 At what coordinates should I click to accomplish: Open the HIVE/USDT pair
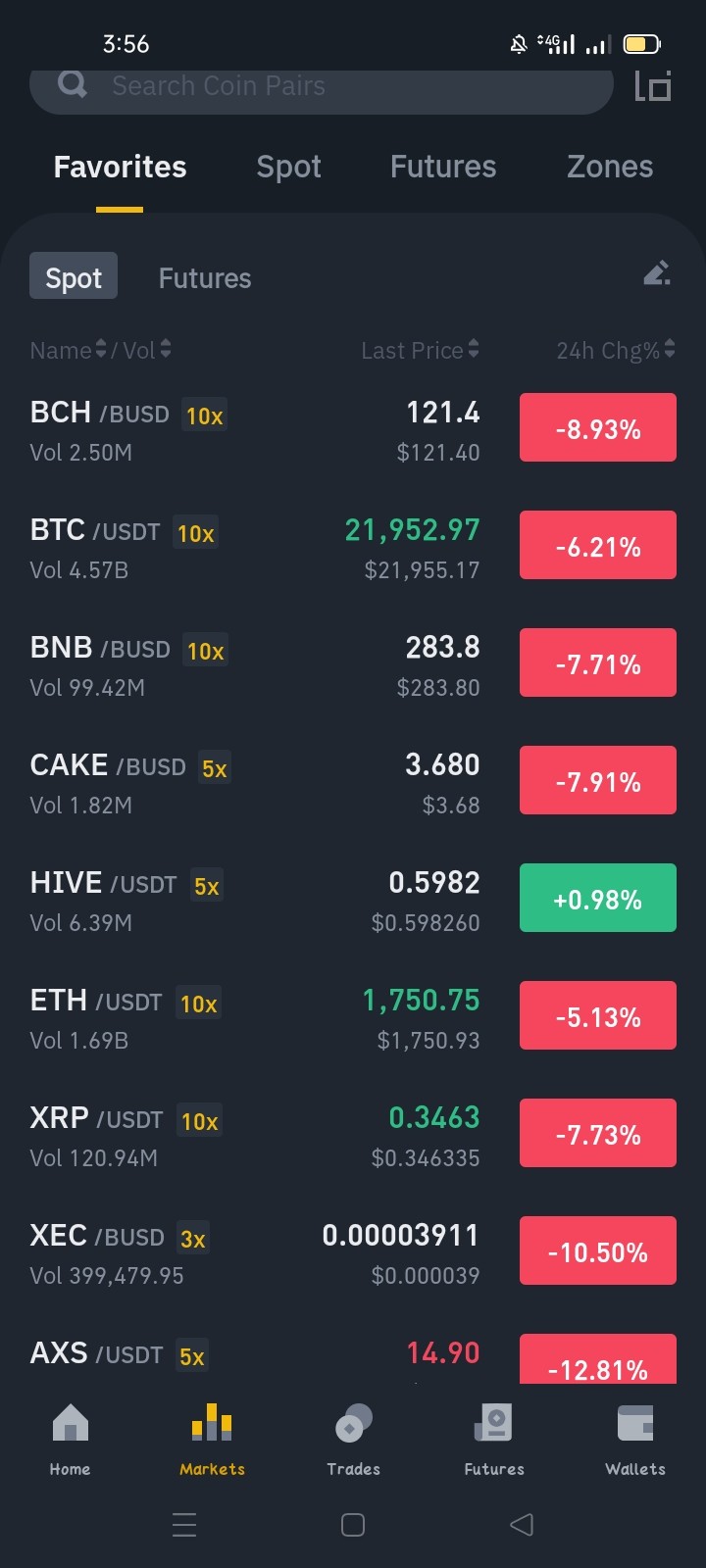coord(353,901)
